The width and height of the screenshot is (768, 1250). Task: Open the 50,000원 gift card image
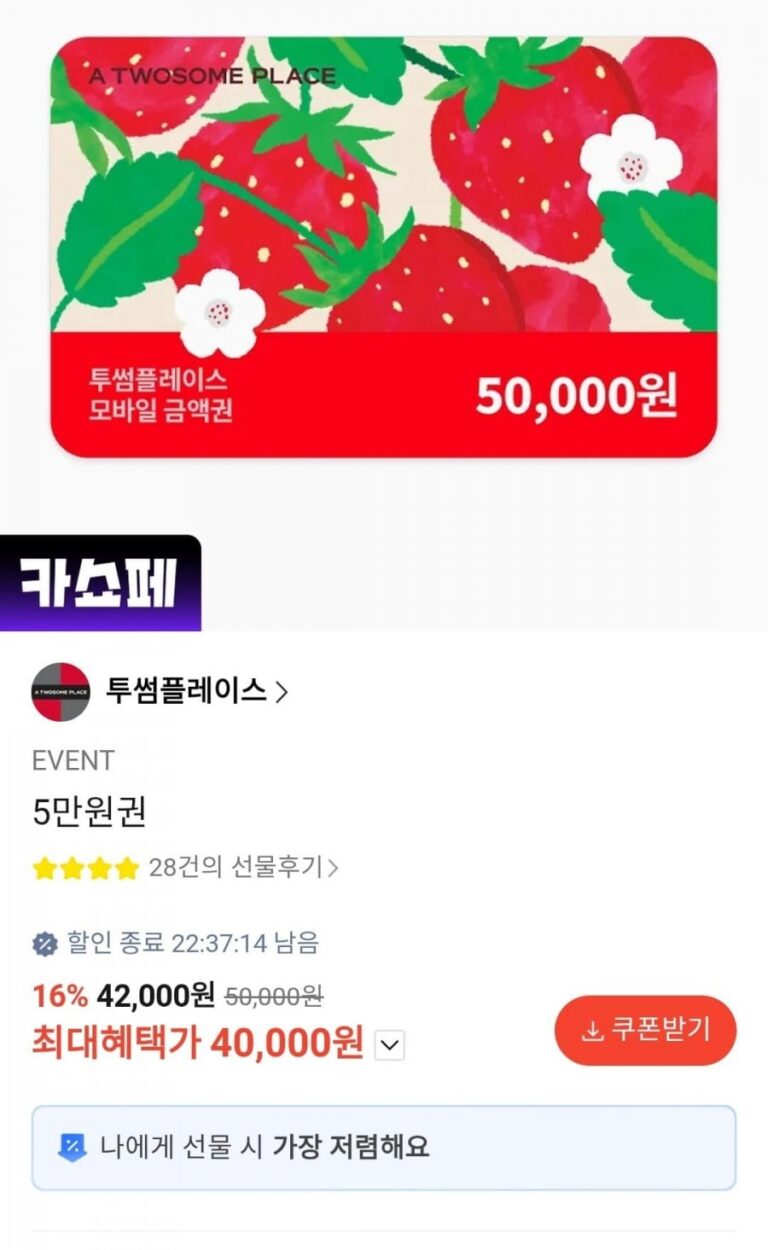(x=384, y=247)
